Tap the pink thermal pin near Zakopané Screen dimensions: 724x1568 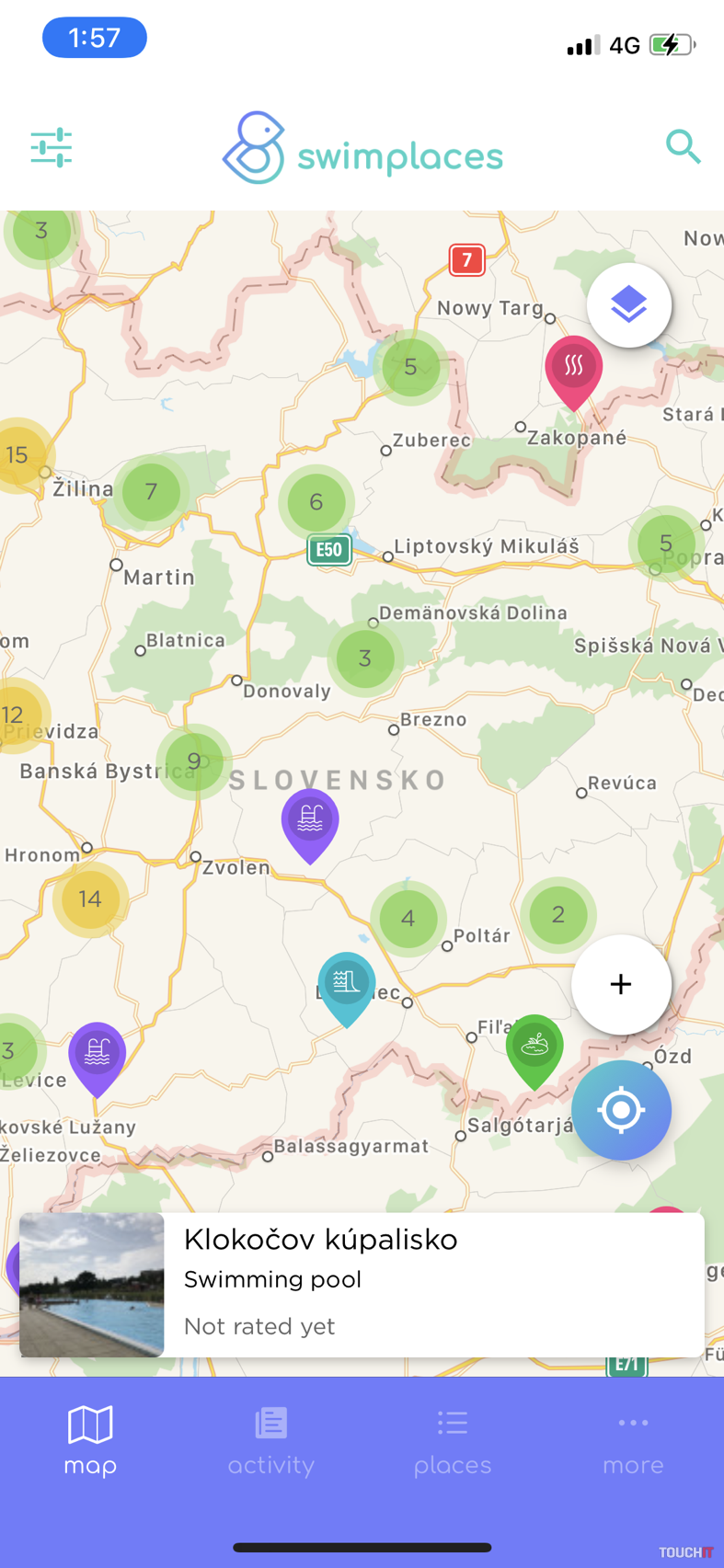point(573,368)
